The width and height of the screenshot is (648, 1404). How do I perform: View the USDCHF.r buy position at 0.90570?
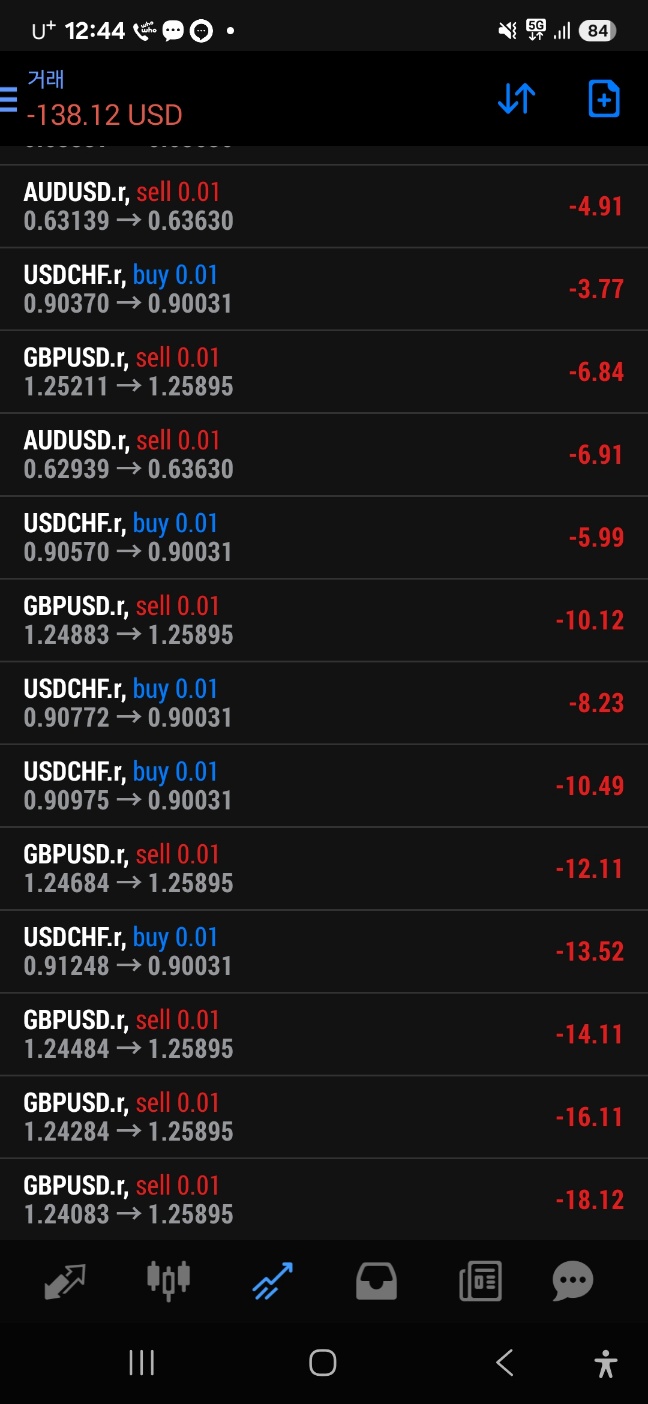(x=323, y=537)
